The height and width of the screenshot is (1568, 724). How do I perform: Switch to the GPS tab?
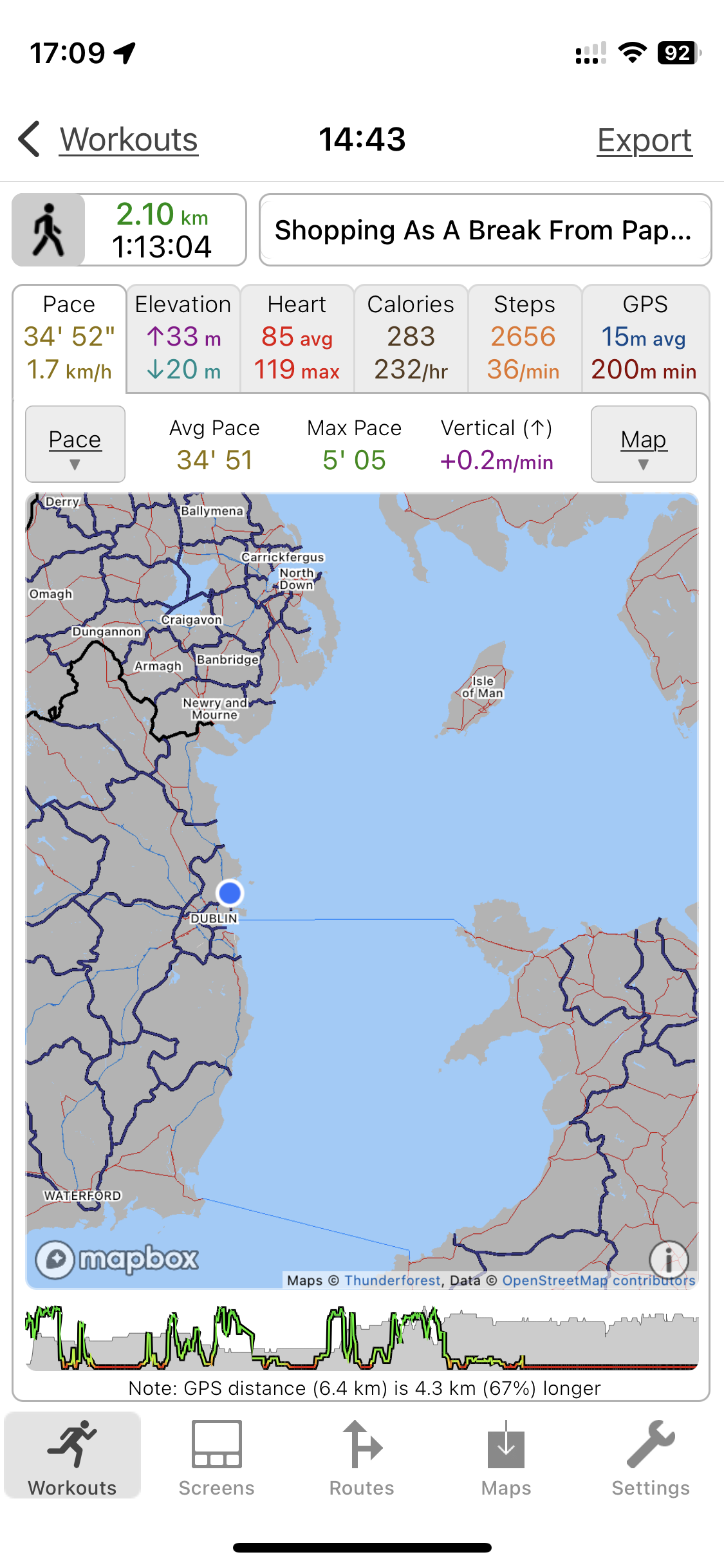click(644, 338)
